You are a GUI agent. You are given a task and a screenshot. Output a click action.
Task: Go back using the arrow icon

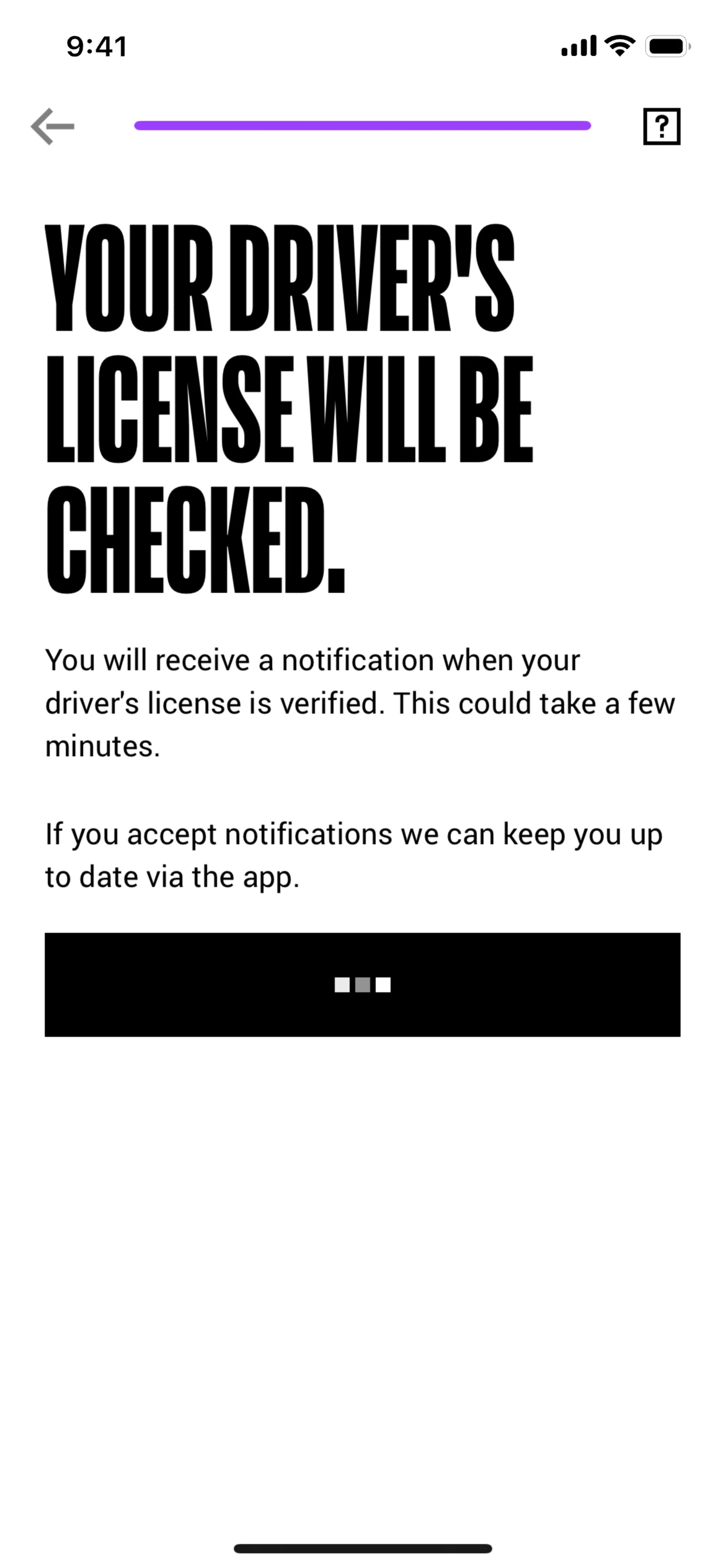tap(52, 126)
